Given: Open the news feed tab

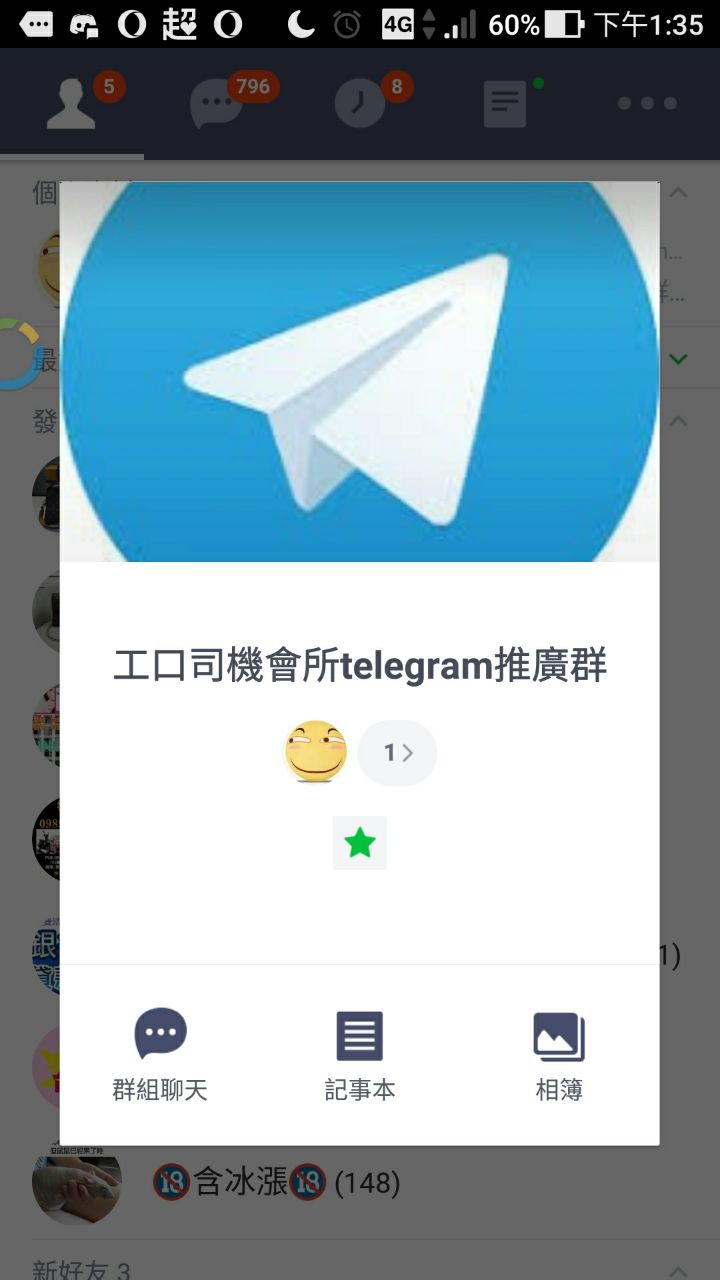Looking at the screenshot, I should 505,103.
